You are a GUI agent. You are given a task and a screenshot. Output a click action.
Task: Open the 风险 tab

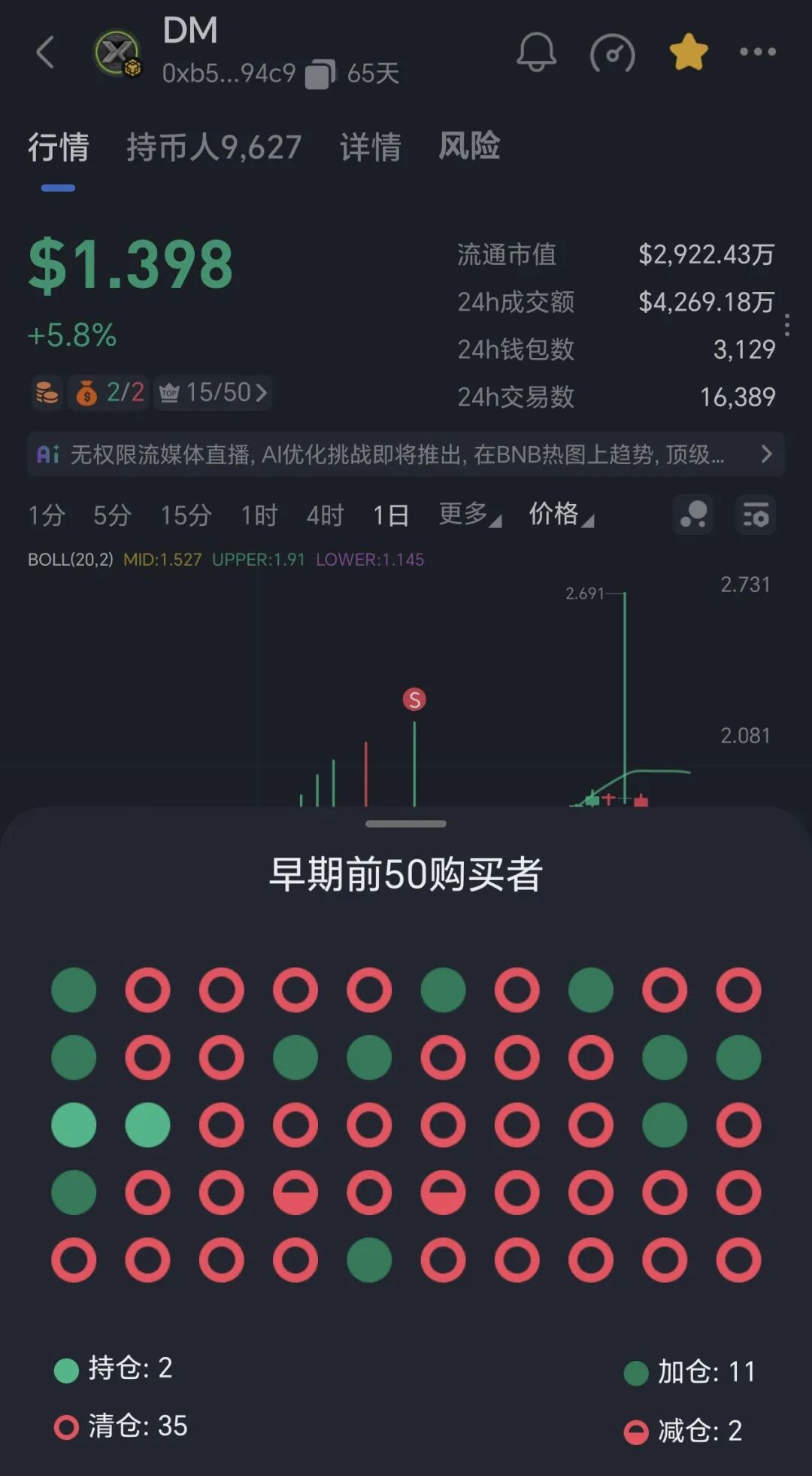pos(468,147)
